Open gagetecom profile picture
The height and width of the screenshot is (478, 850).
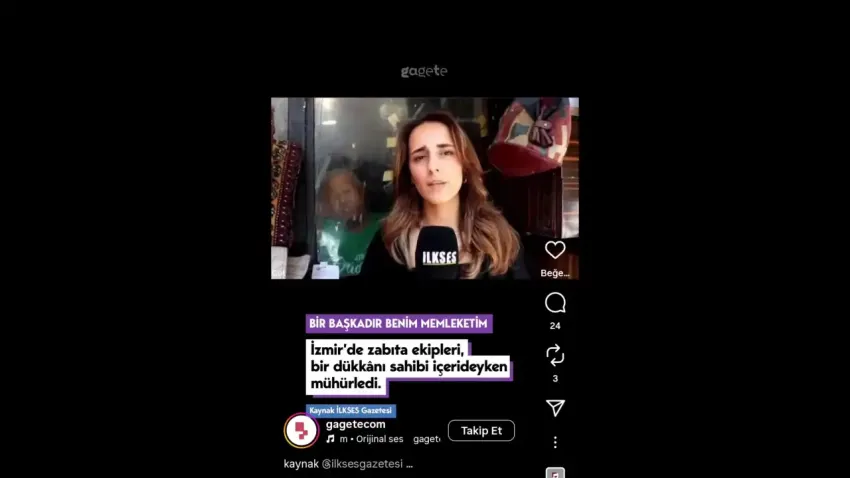pos(301,431)
